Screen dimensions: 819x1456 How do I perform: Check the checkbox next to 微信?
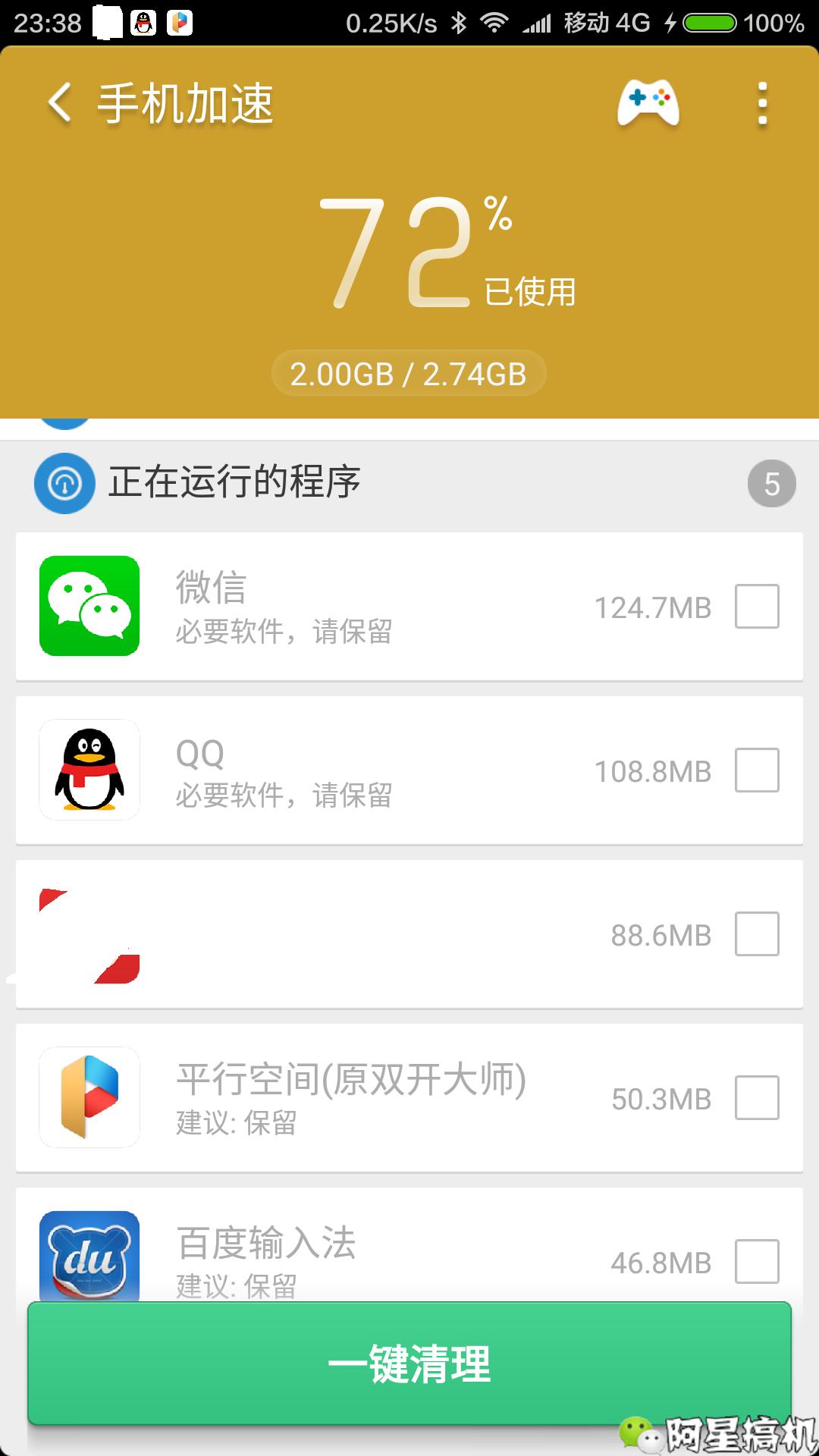(x=757, y=607)
